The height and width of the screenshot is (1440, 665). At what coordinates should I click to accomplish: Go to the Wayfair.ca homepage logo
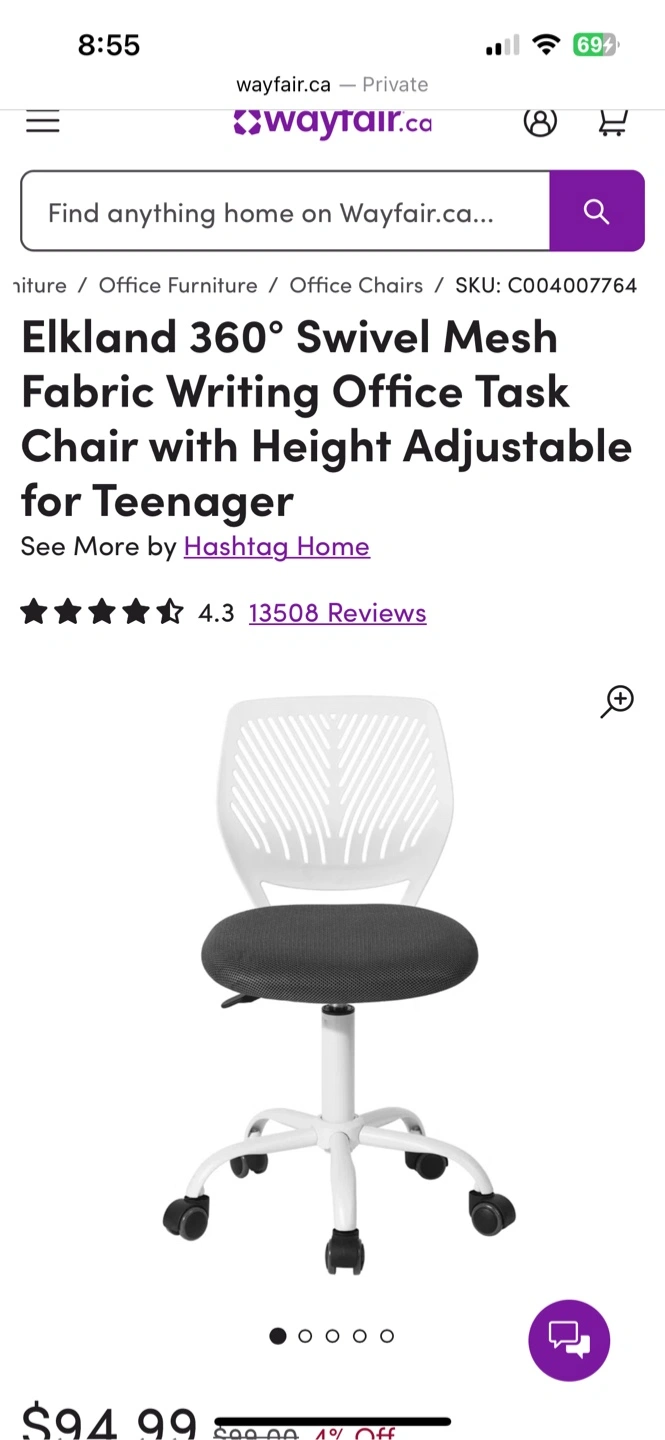coord(332,123)
